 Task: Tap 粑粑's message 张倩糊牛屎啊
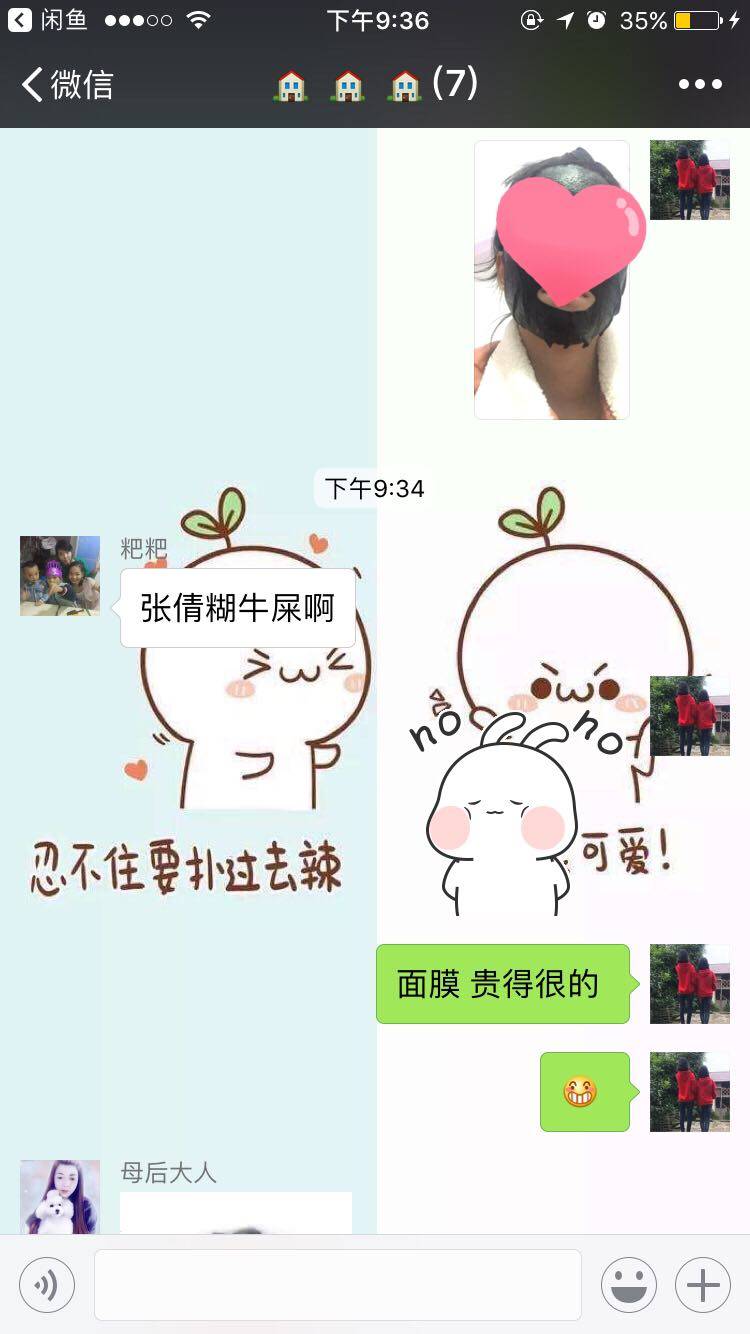click(238, 608)
